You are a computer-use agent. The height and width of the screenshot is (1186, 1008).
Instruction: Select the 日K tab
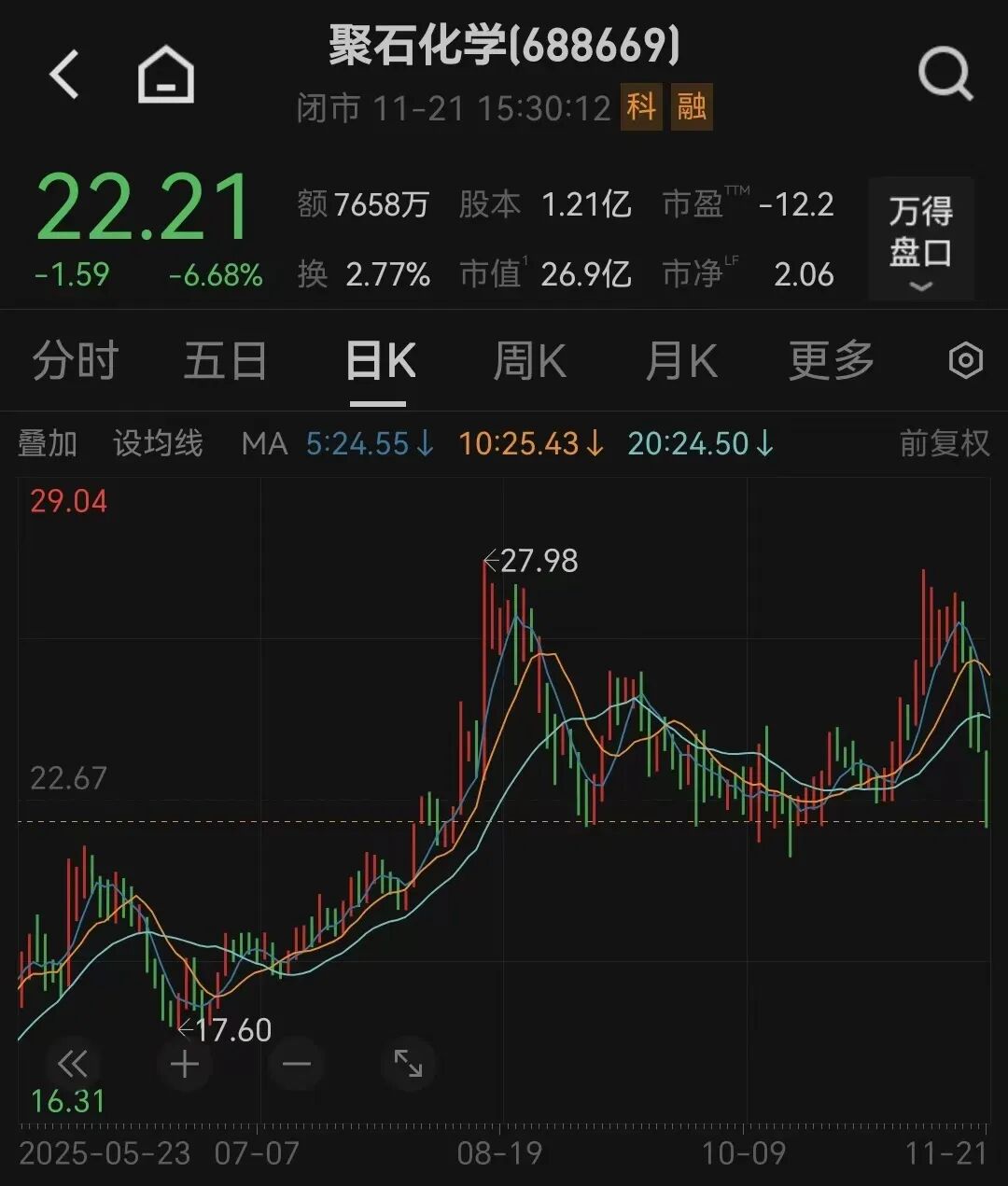pyautogui.click(x=379, y=361)
